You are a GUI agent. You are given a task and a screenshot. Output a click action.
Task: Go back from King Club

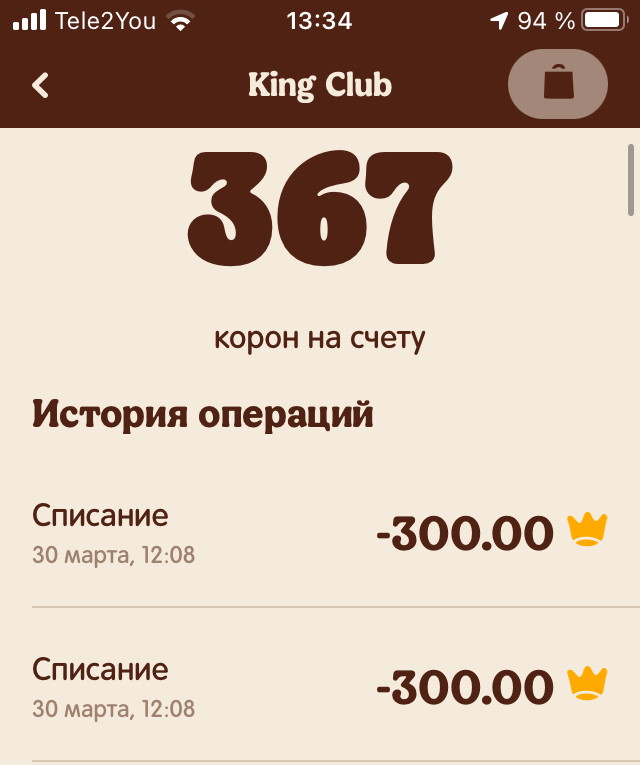41,85
